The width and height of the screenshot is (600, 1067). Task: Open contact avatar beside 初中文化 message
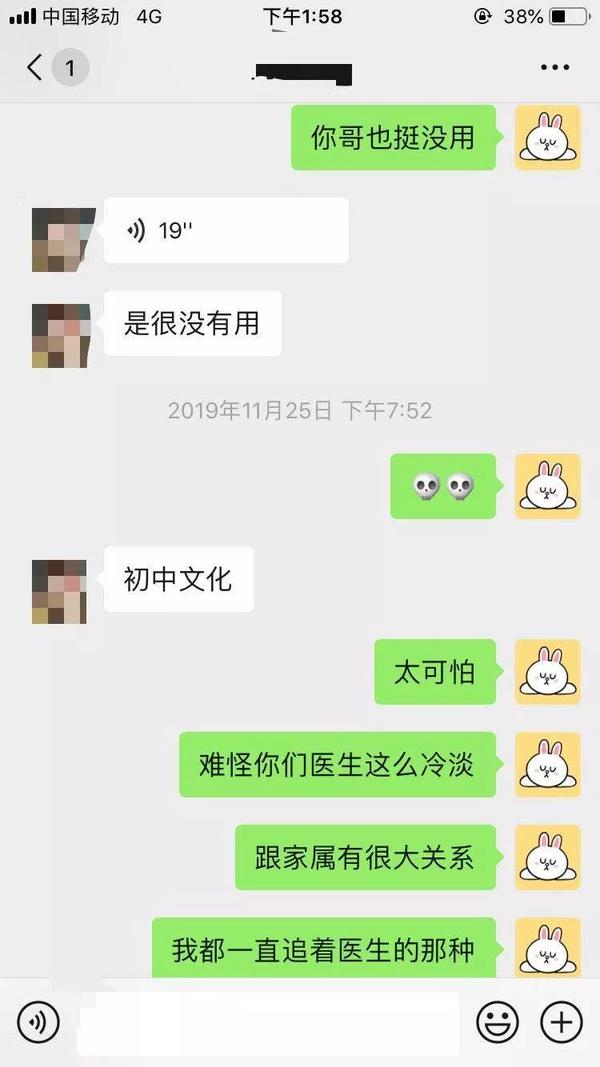(59, 592)
